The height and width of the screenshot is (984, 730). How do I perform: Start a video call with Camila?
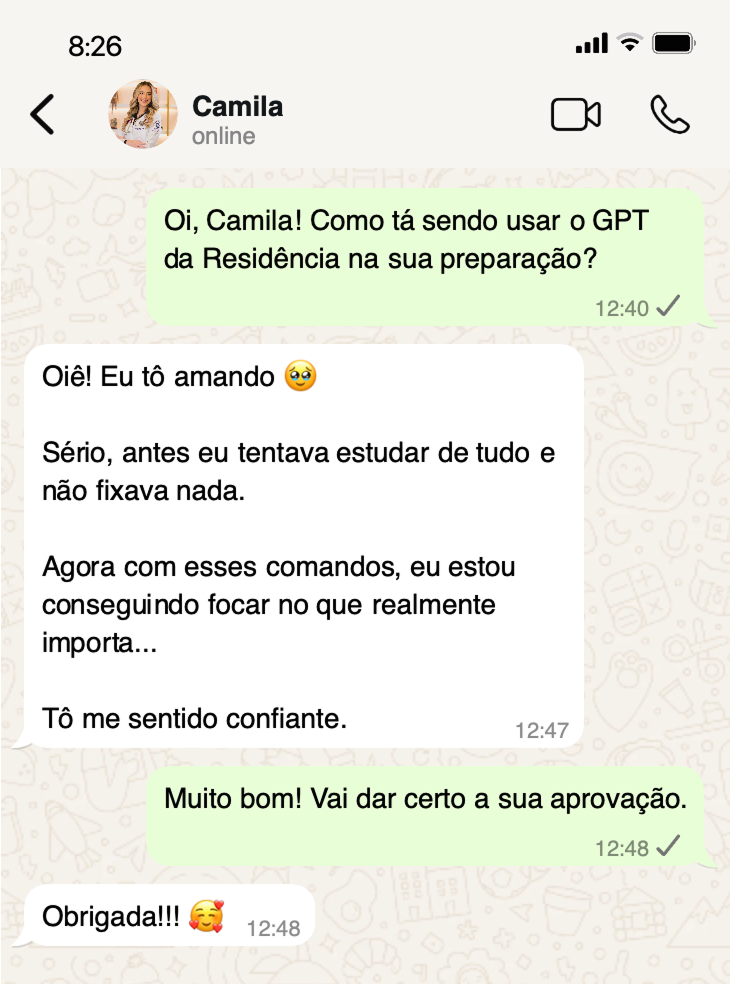click(x=576, y=115)
